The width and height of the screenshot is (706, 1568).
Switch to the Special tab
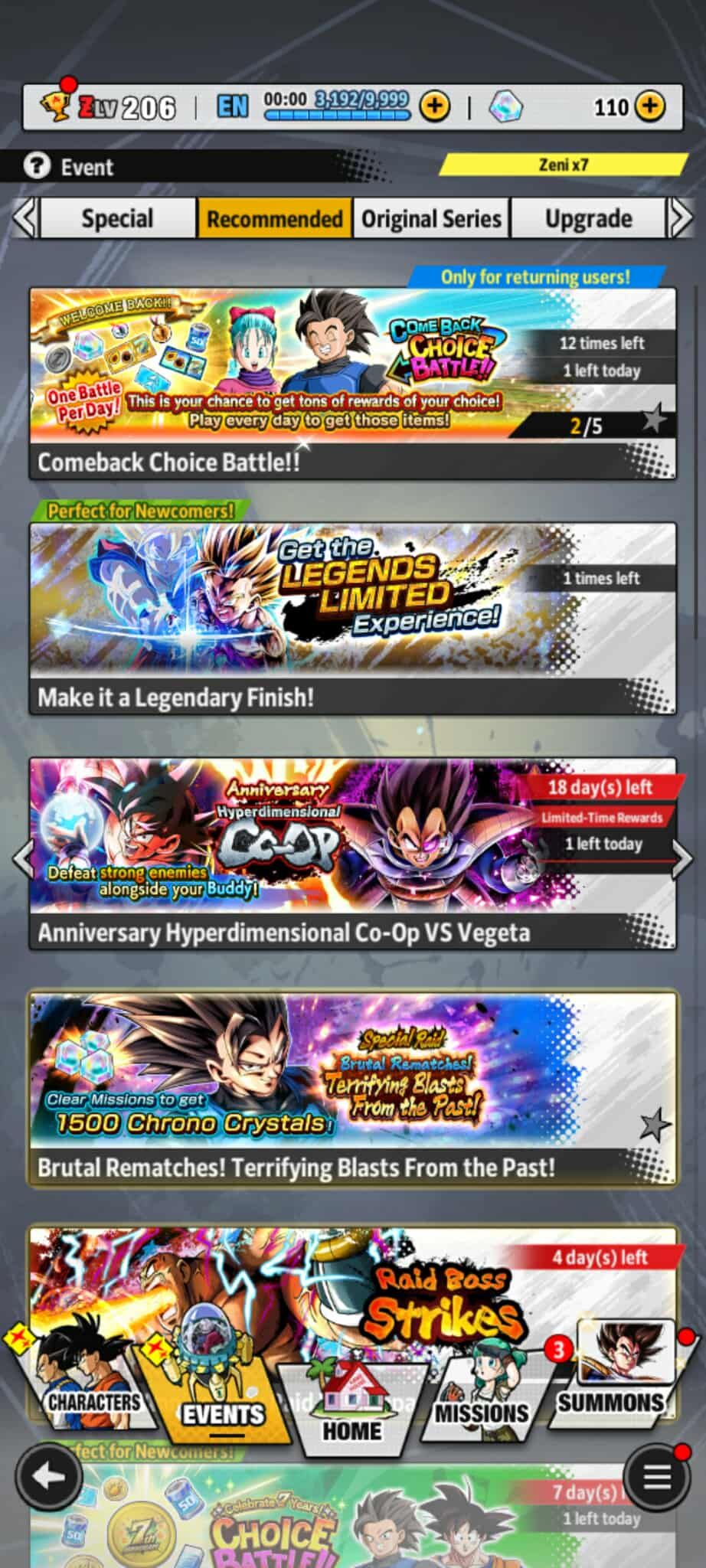[x=117, y=219]
